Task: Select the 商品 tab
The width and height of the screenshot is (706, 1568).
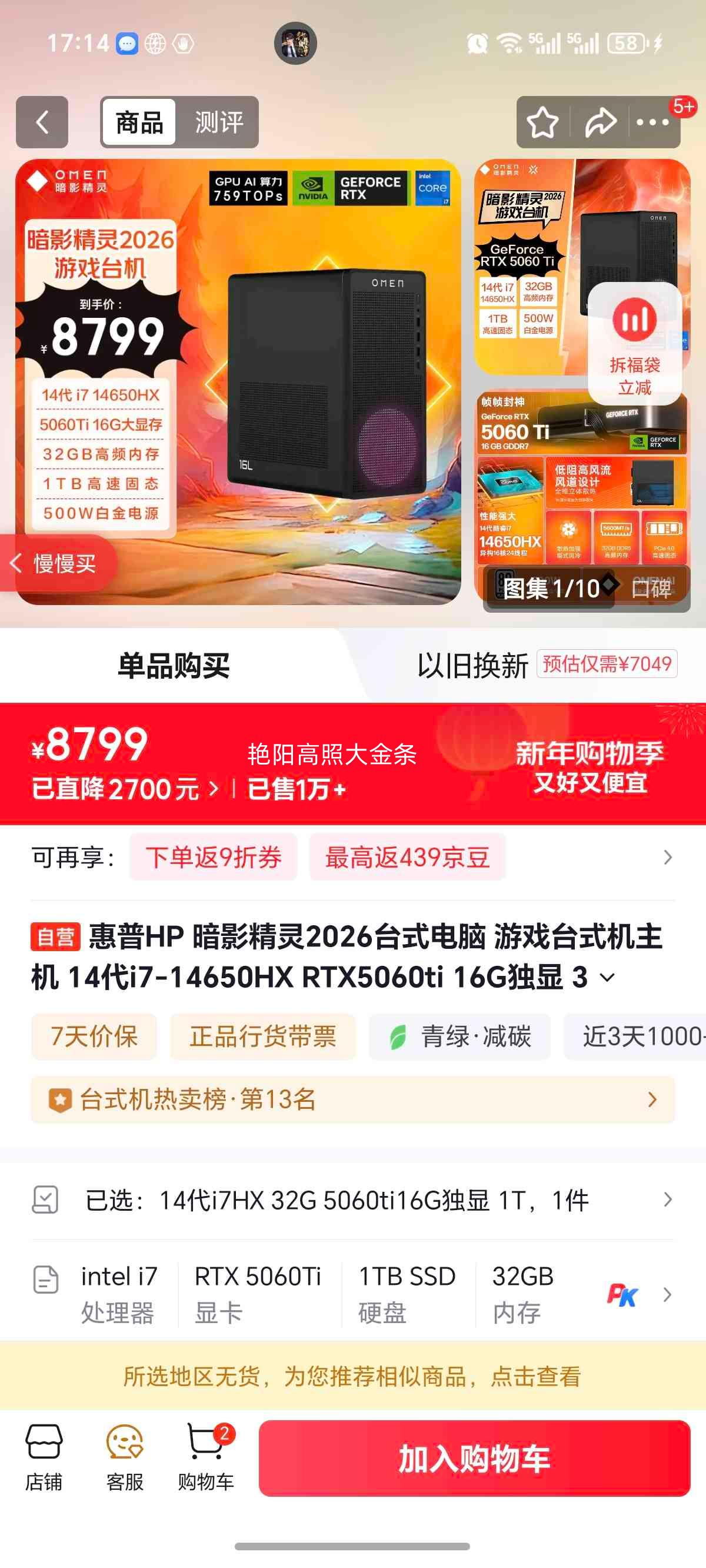Action: [138, 121]
